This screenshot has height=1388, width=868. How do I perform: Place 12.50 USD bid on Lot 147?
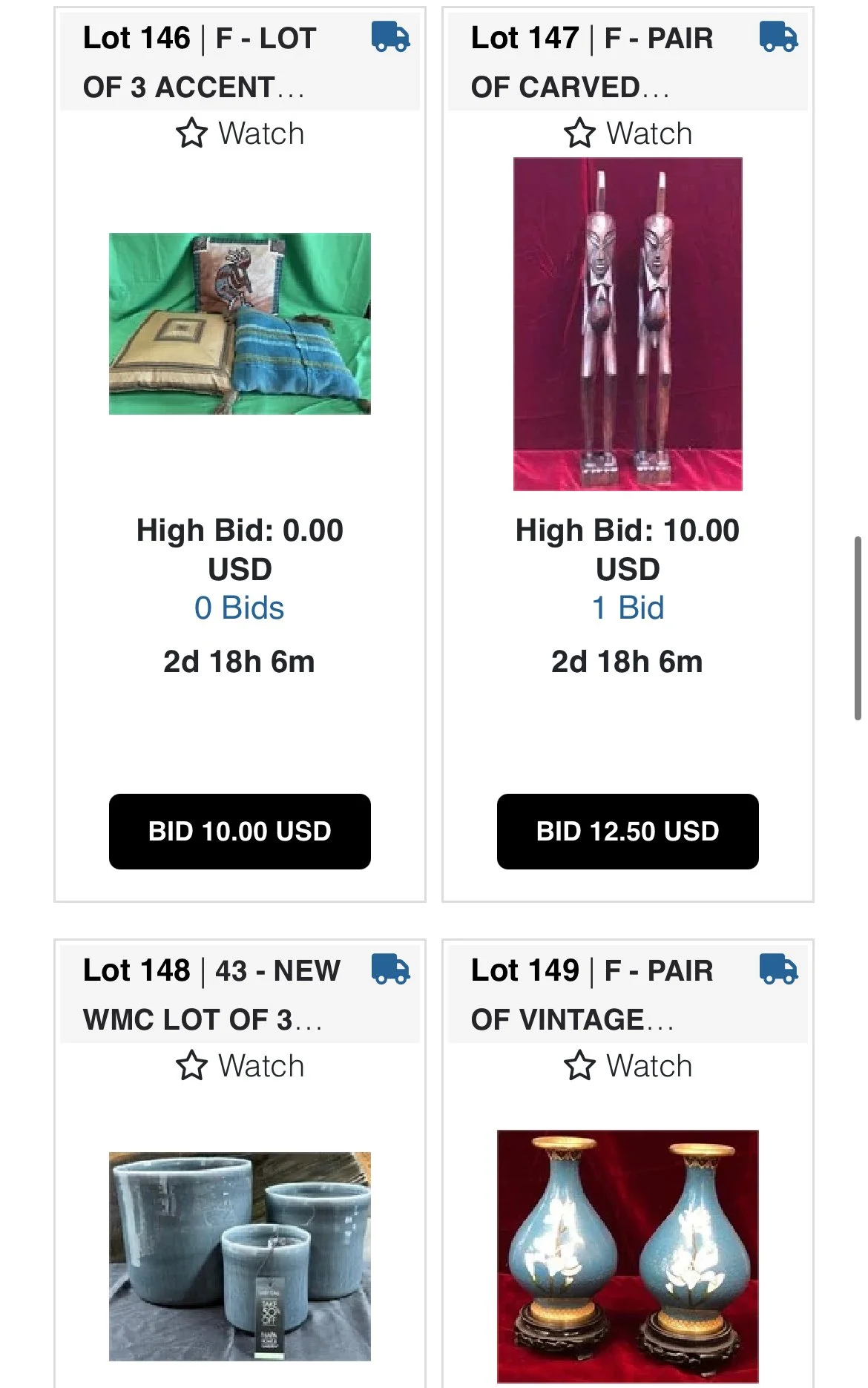(x=628, y=831)
